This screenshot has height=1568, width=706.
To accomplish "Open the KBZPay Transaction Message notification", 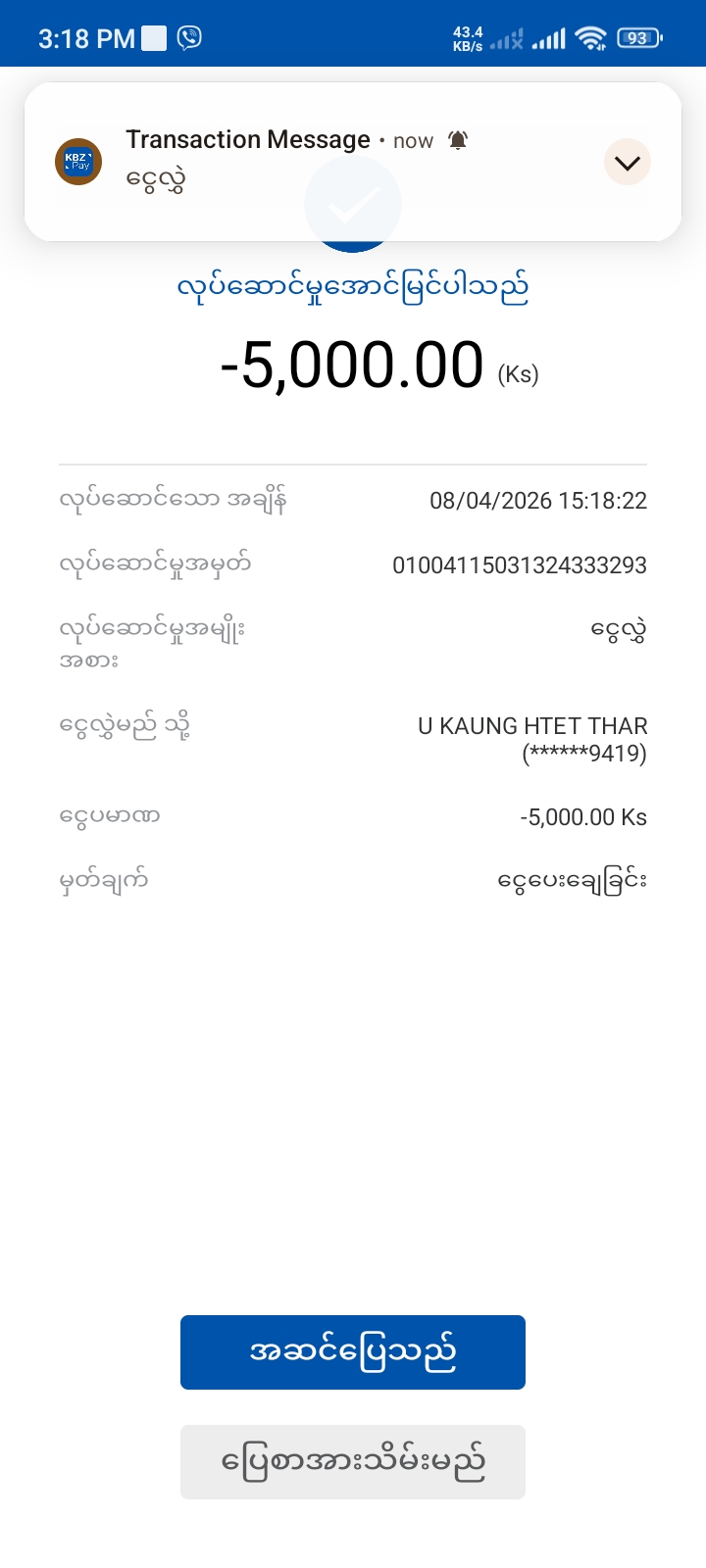I will click(x=294, y=162).
